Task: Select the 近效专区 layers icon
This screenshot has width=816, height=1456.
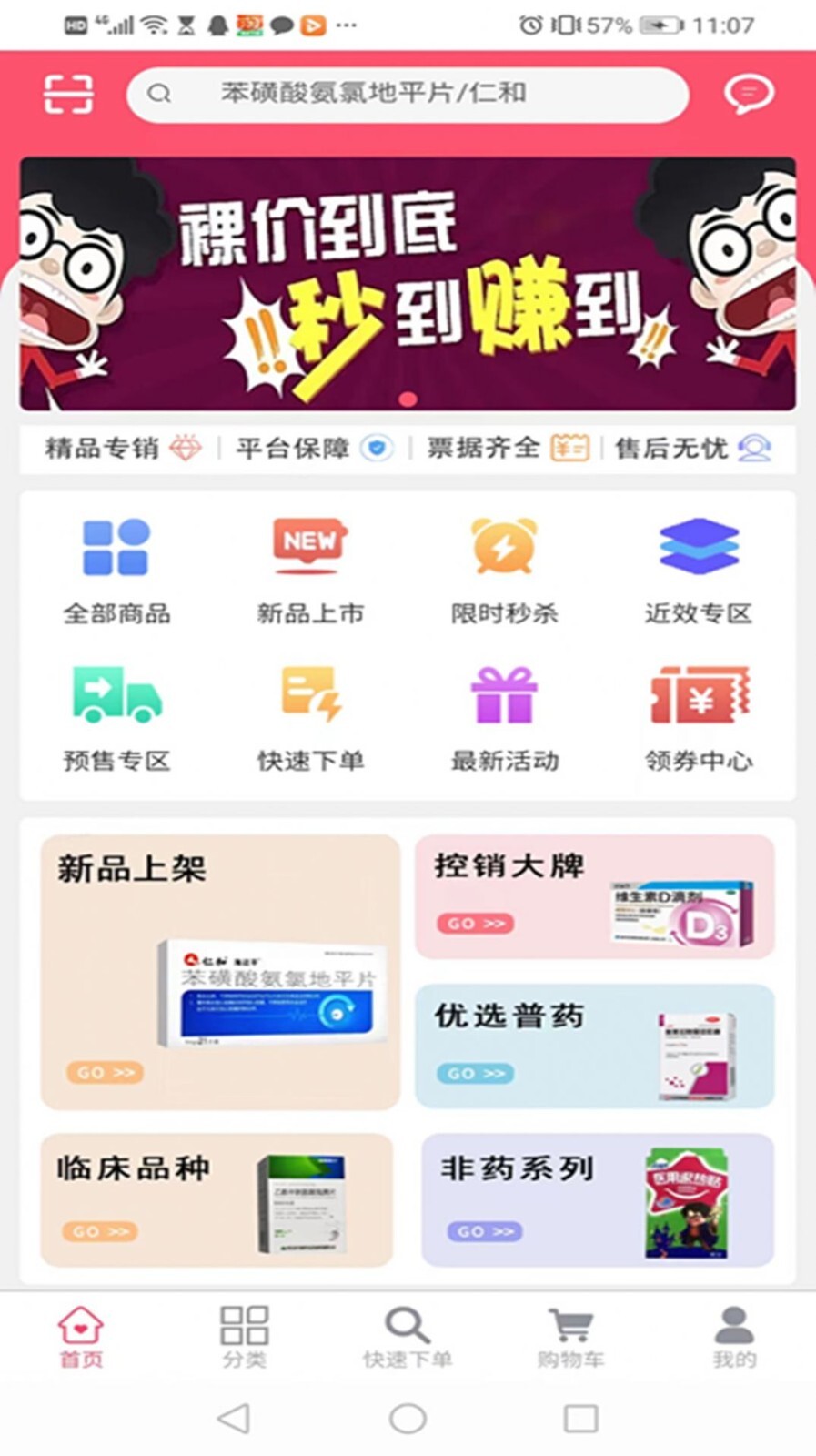Action: click(x=700, y=546)
